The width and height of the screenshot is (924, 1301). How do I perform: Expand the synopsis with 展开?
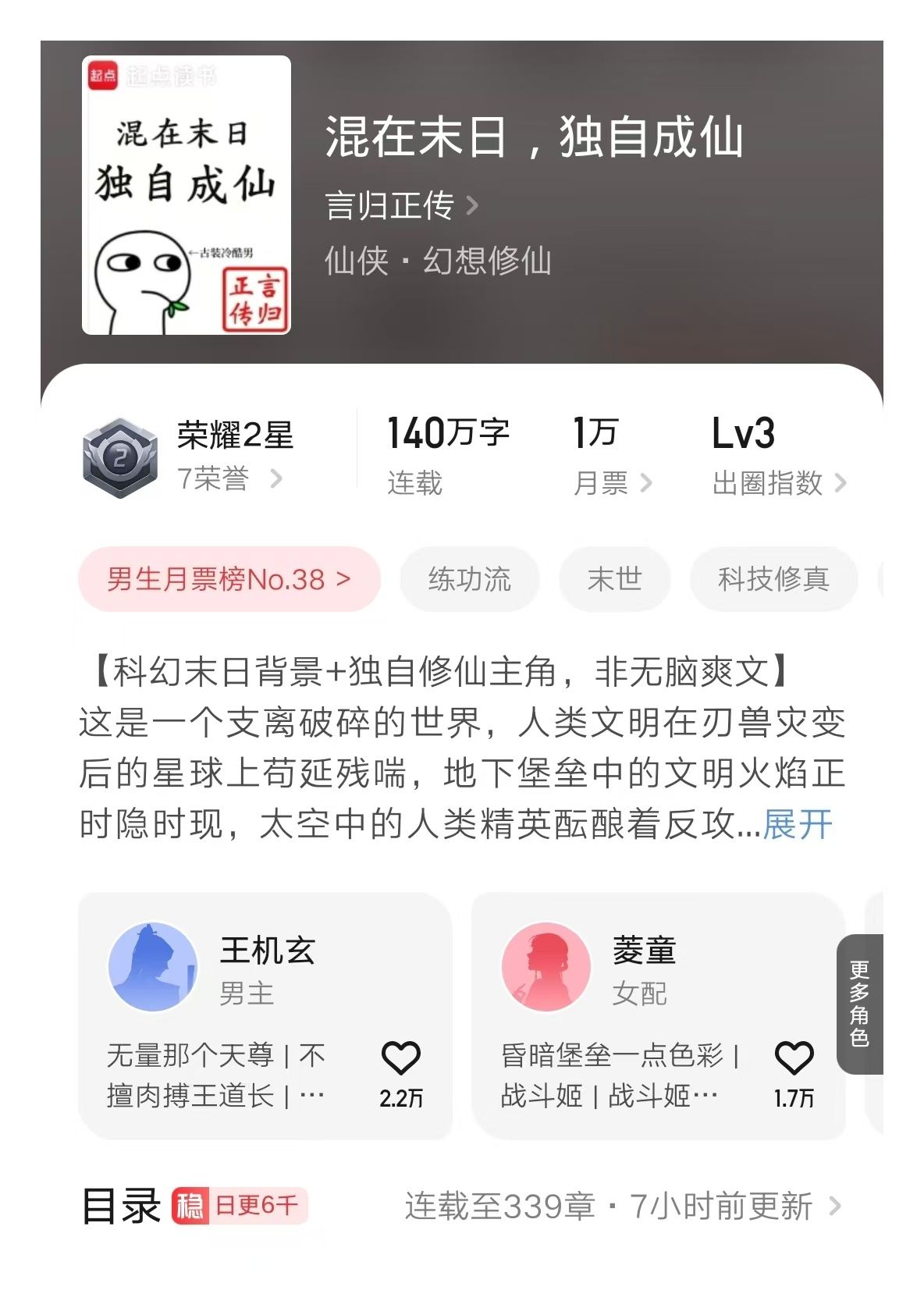[x=798, y=824]
